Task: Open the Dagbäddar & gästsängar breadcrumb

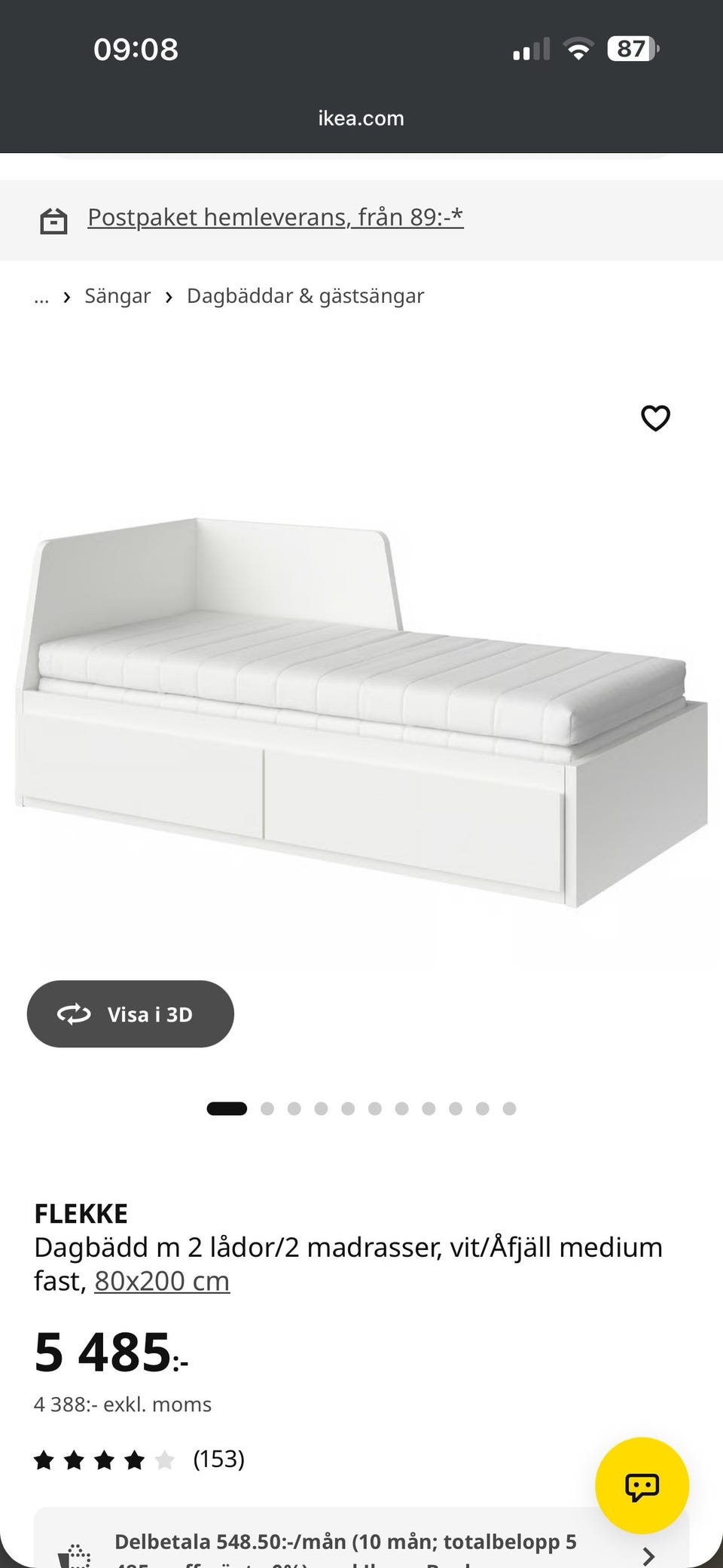Action: click(x=305, y=296)
